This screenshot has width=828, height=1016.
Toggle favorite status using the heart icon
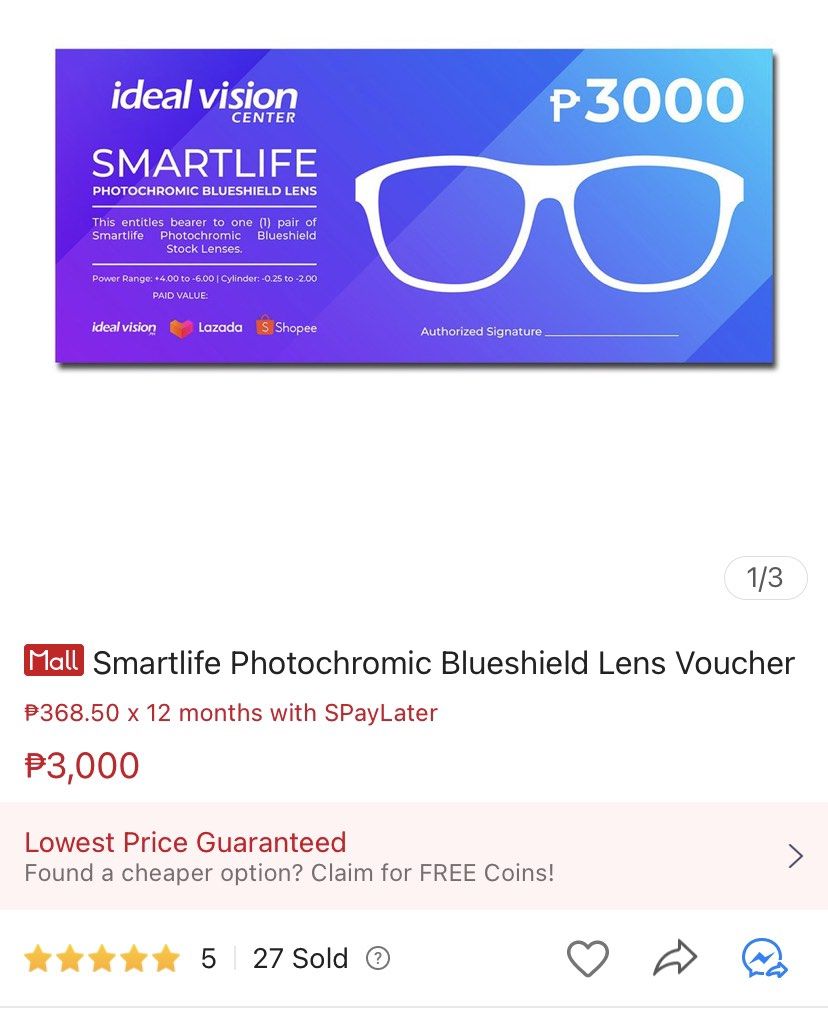click(588, 957)
